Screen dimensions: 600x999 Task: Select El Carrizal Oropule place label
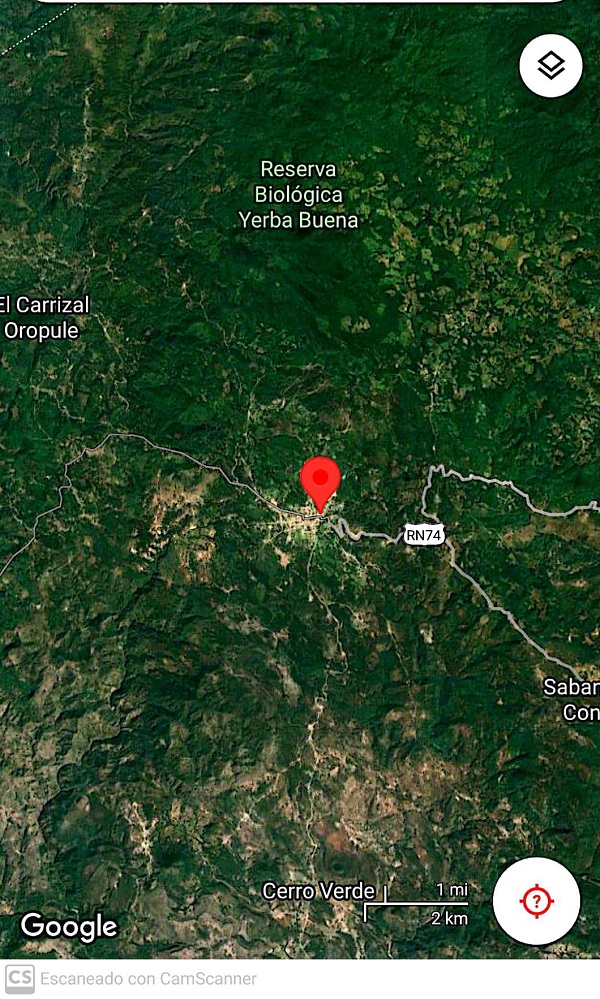[44, 317]
